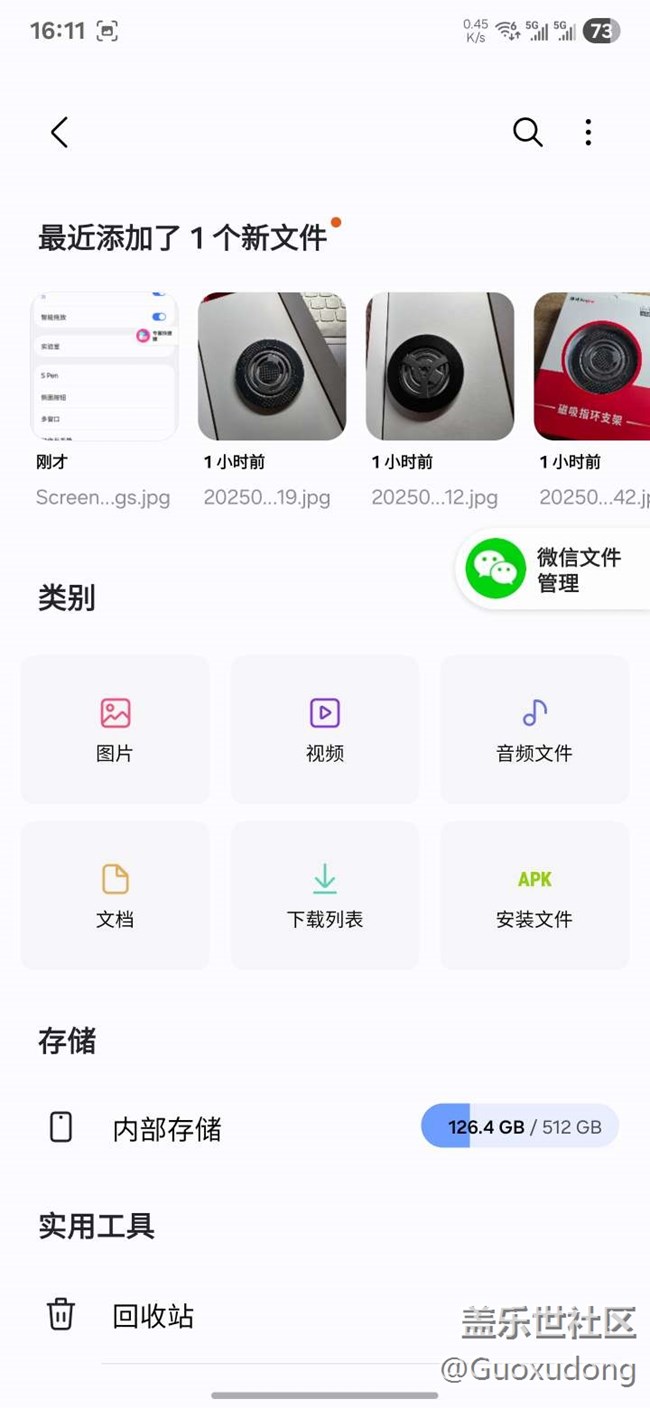Open the 回收站 recycle bin
This screenshot has width=650, height=1408.
152,1316
